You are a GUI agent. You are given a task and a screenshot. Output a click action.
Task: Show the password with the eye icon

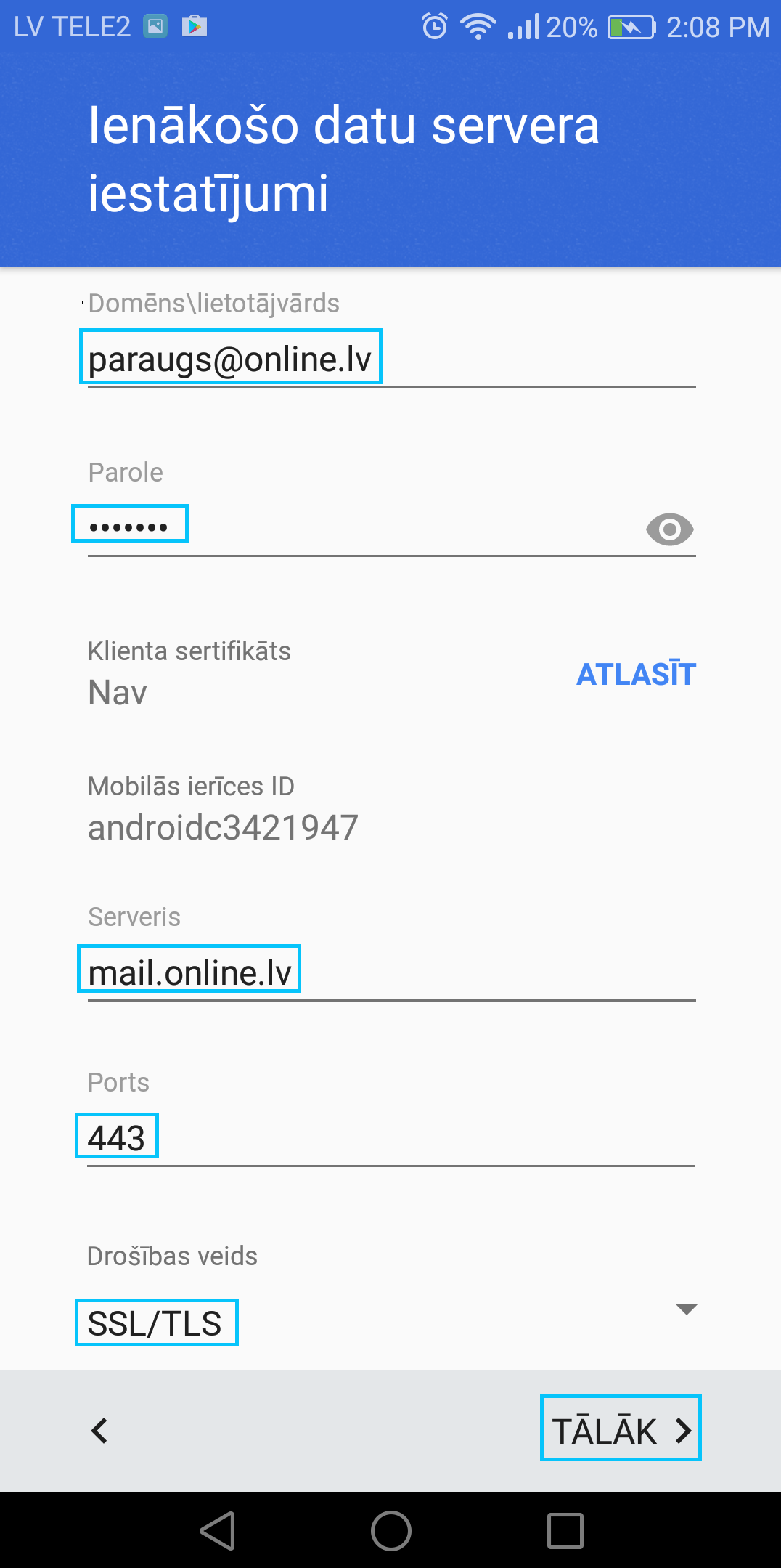(669, 529)
